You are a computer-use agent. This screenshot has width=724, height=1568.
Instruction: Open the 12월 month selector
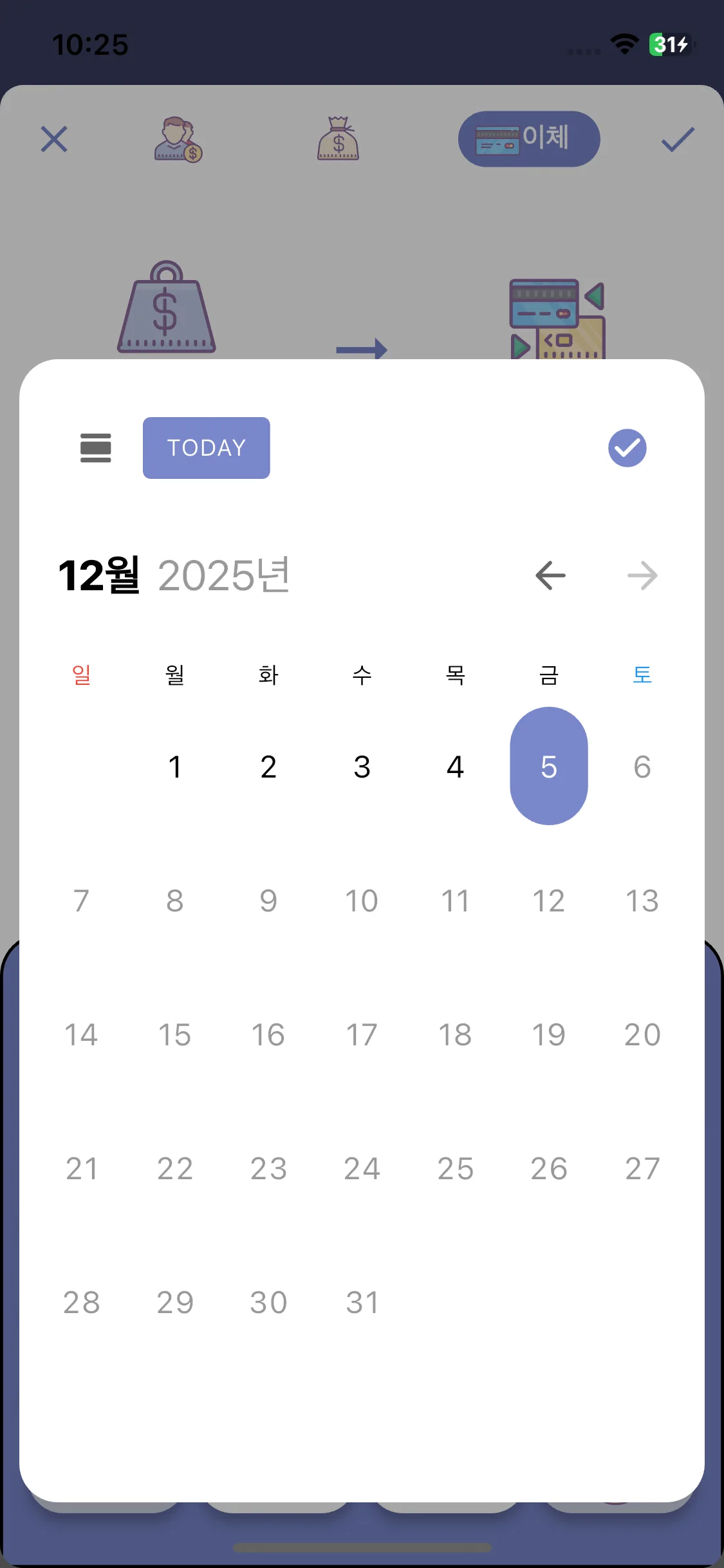point(98,575)
